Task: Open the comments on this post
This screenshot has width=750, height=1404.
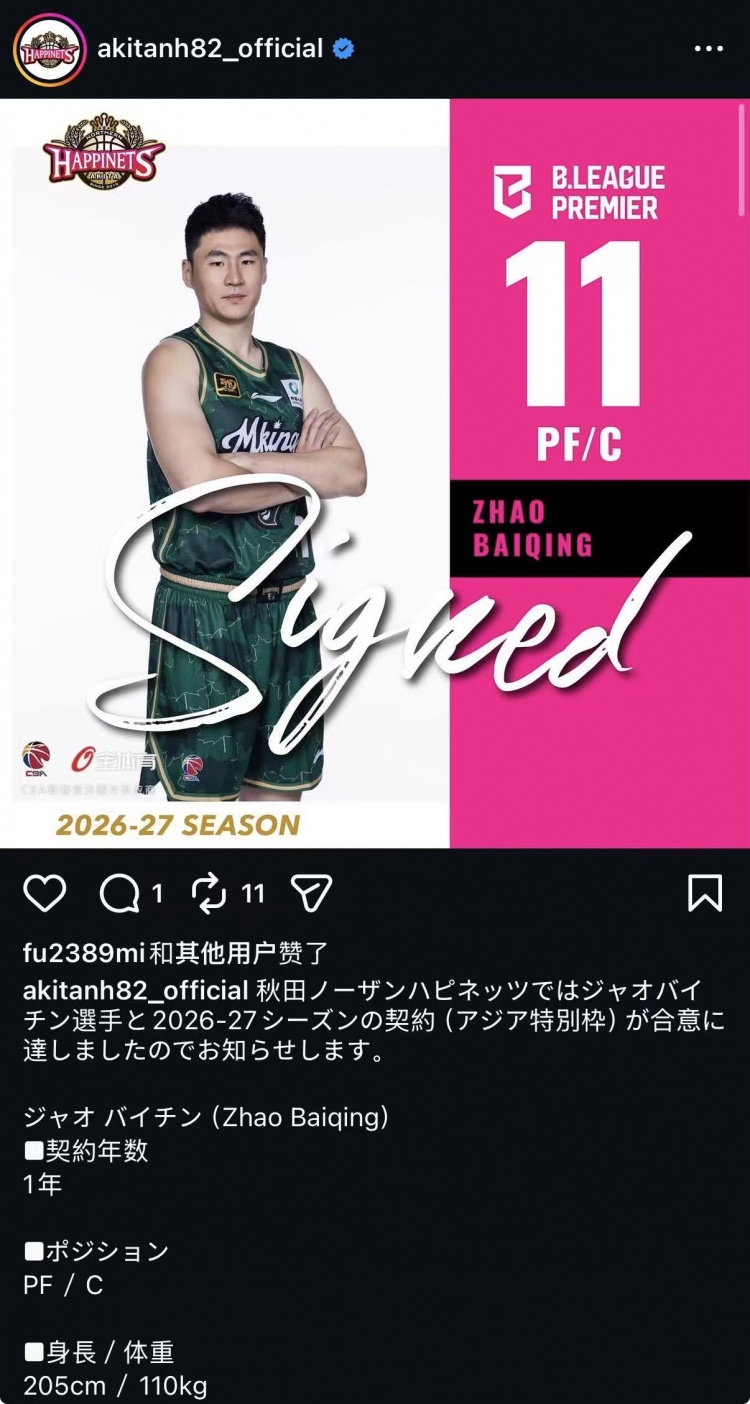Action: pos(120,893)
